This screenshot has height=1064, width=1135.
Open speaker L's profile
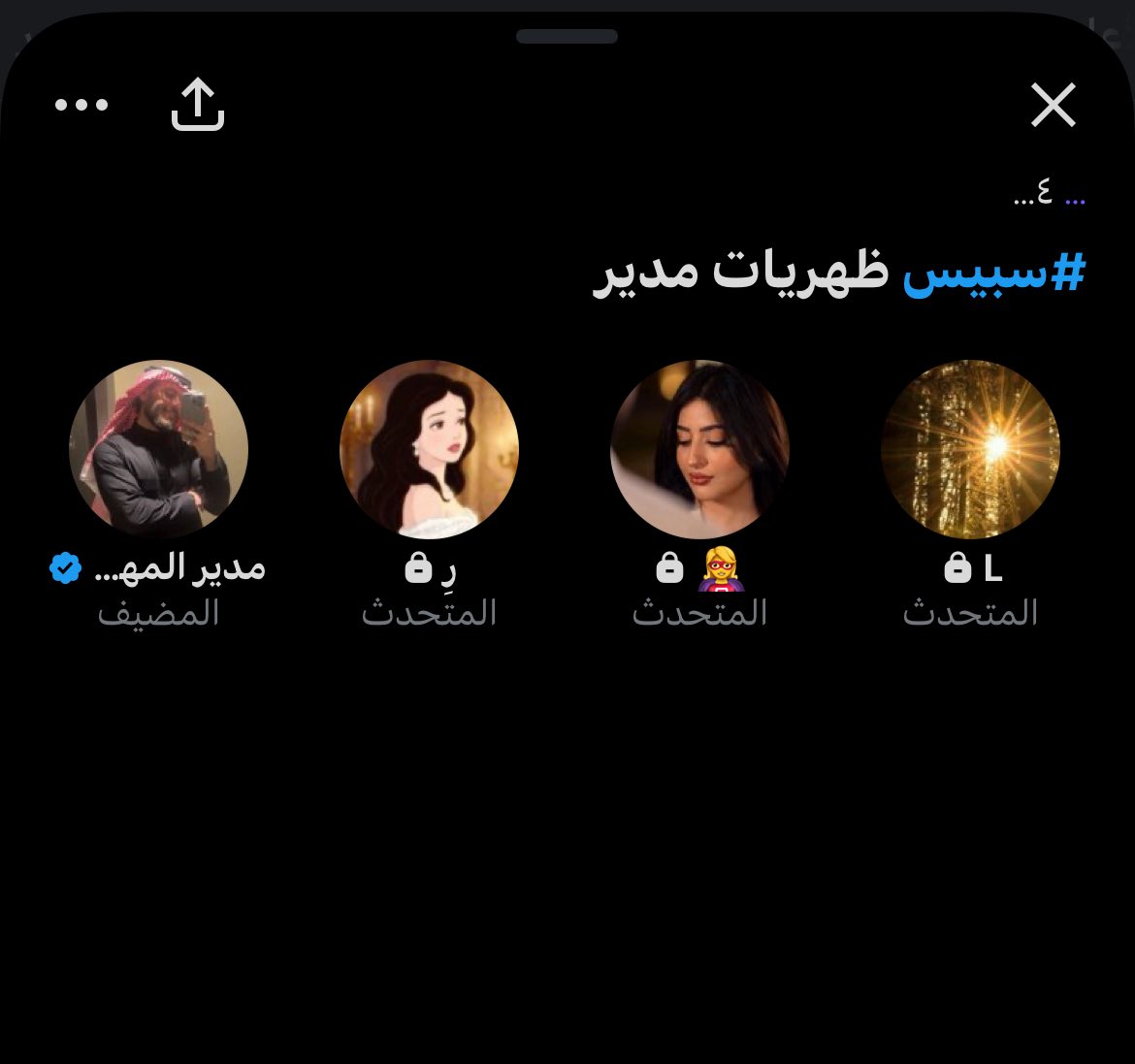point(970,449)
